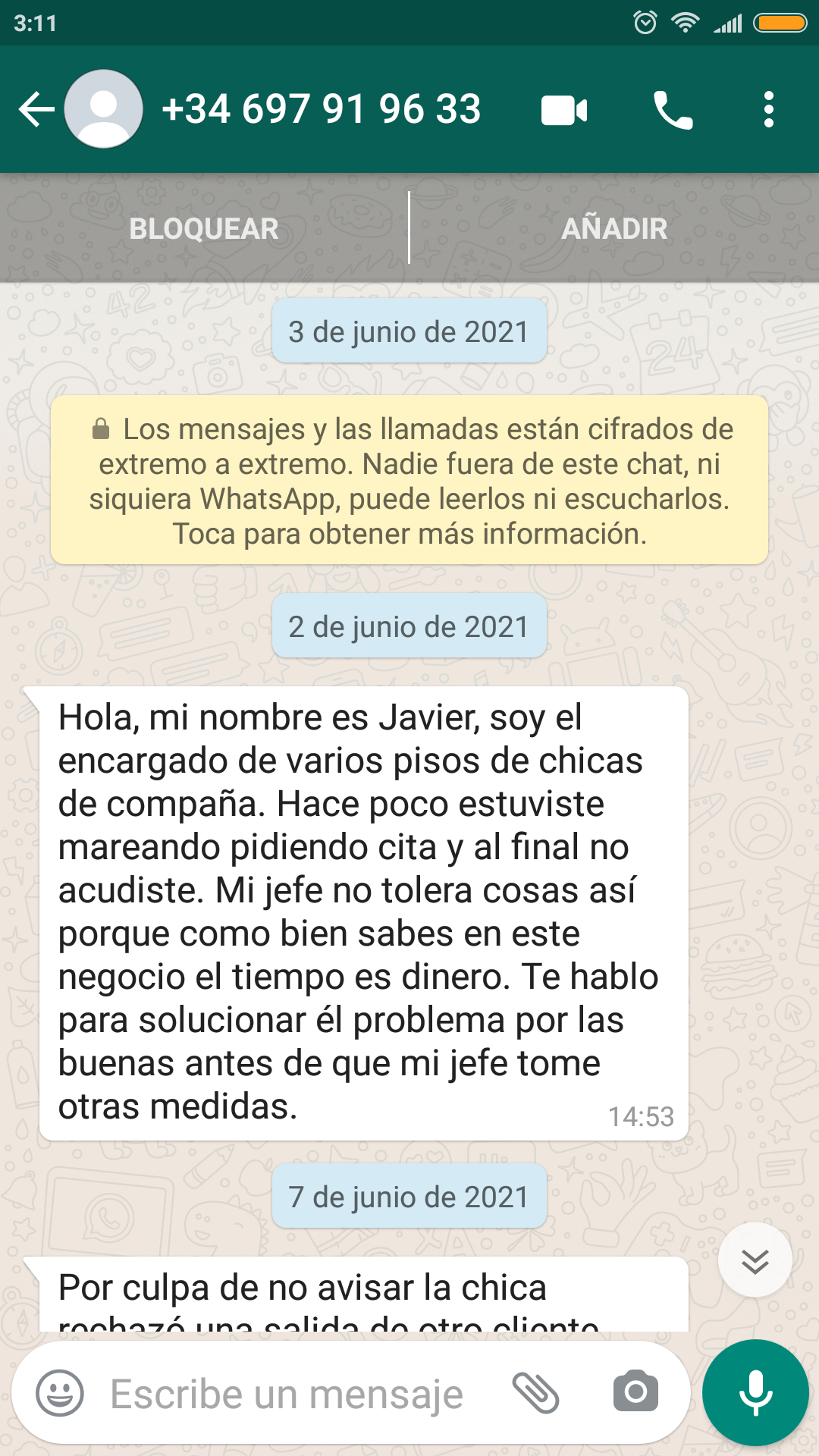Add contact with AÑADIR
The image size is (819, 1456).
[614, 228]
